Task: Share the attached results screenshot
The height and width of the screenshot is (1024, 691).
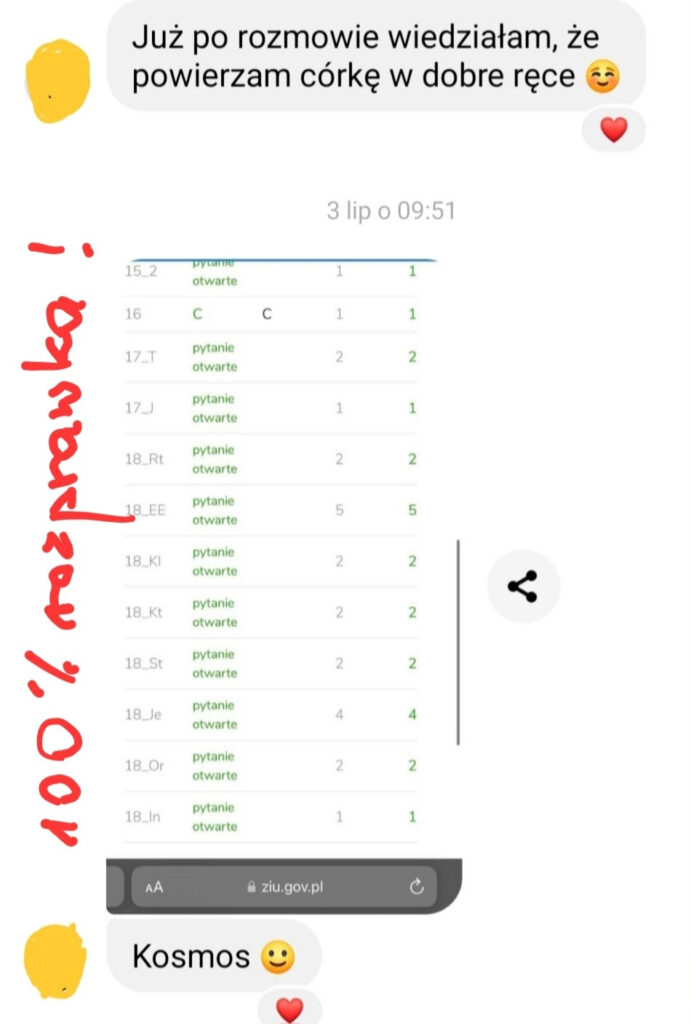Action: coord(523,587)
